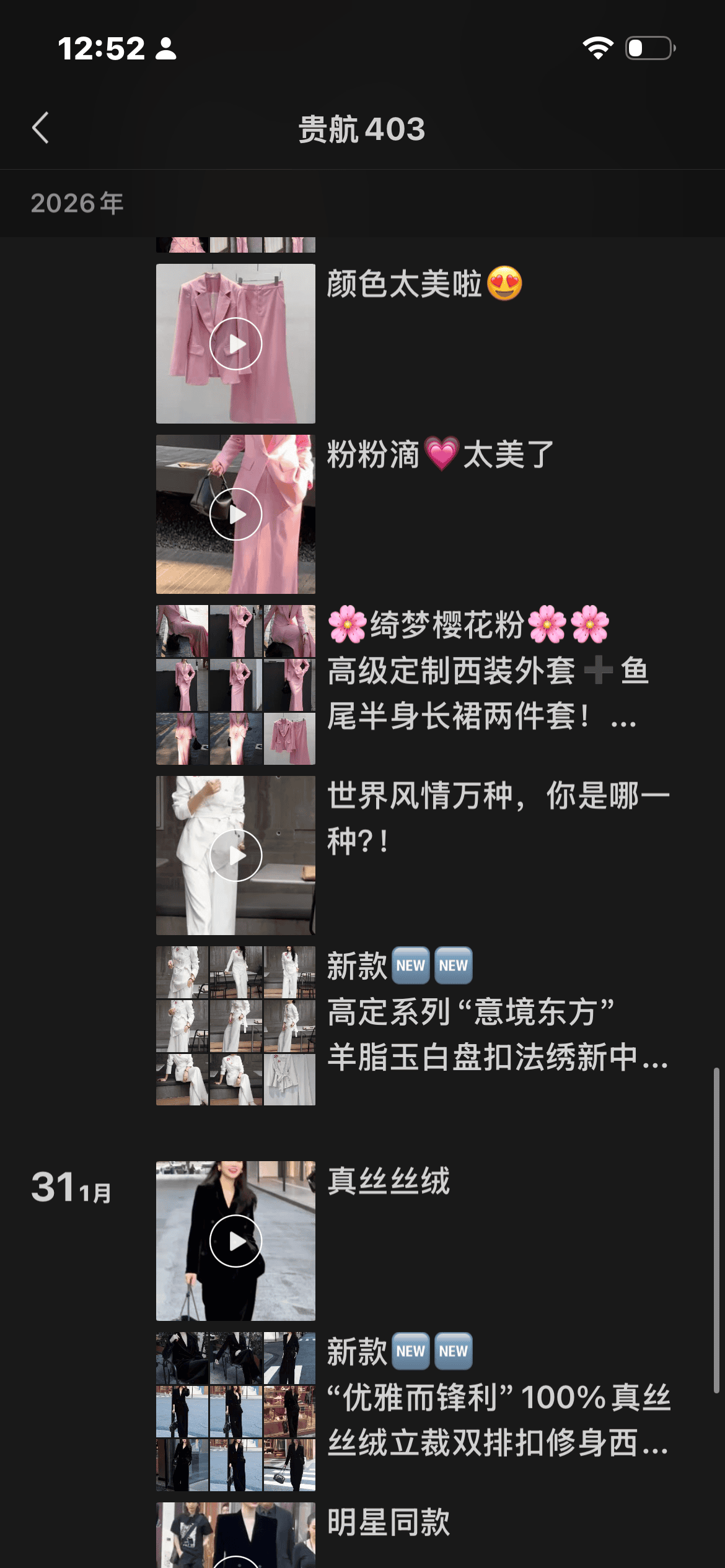The width and height of the screenshot is (725, 1568).
Task: Play the 世界风情万种 white suit video
Action: click(235, 855)
